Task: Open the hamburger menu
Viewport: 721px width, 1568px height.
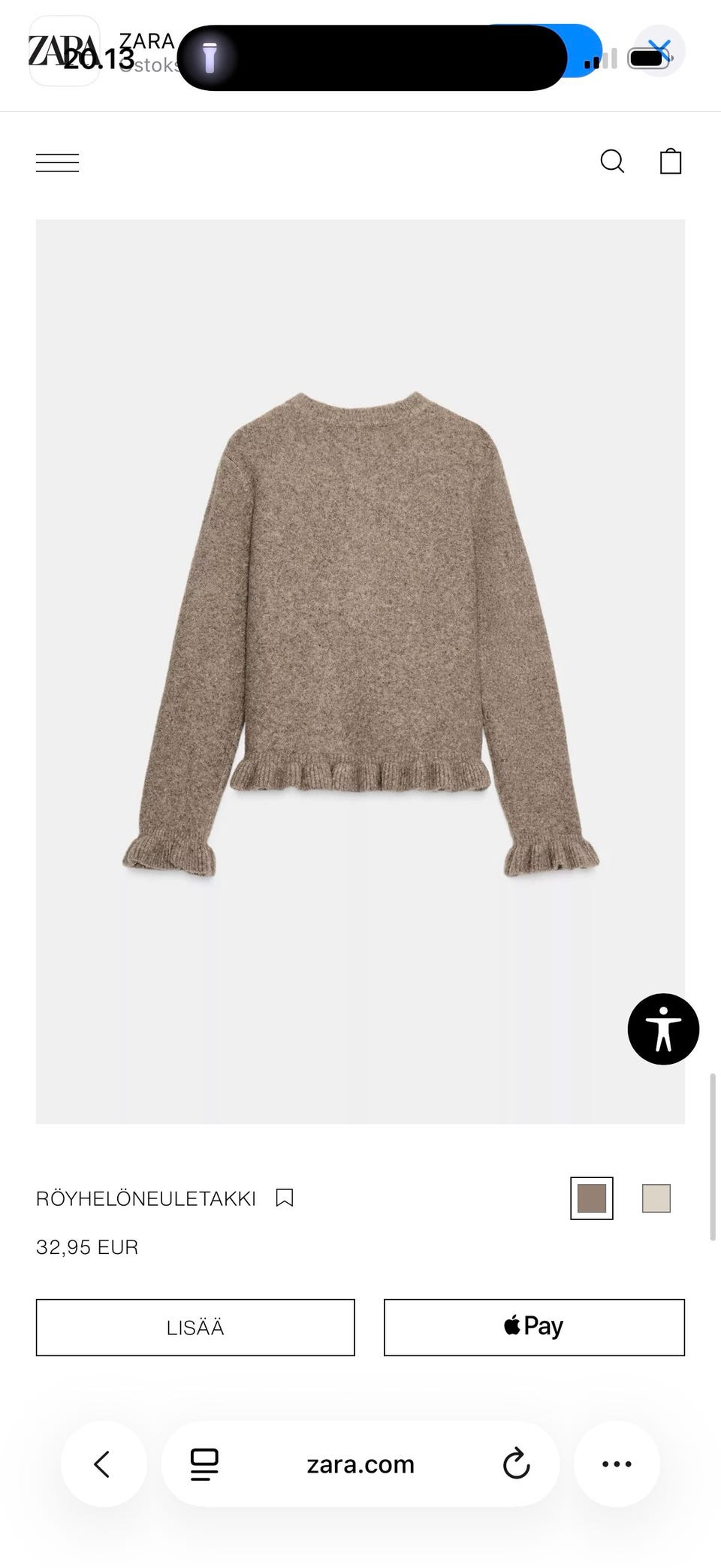Action: click(57, 162)
